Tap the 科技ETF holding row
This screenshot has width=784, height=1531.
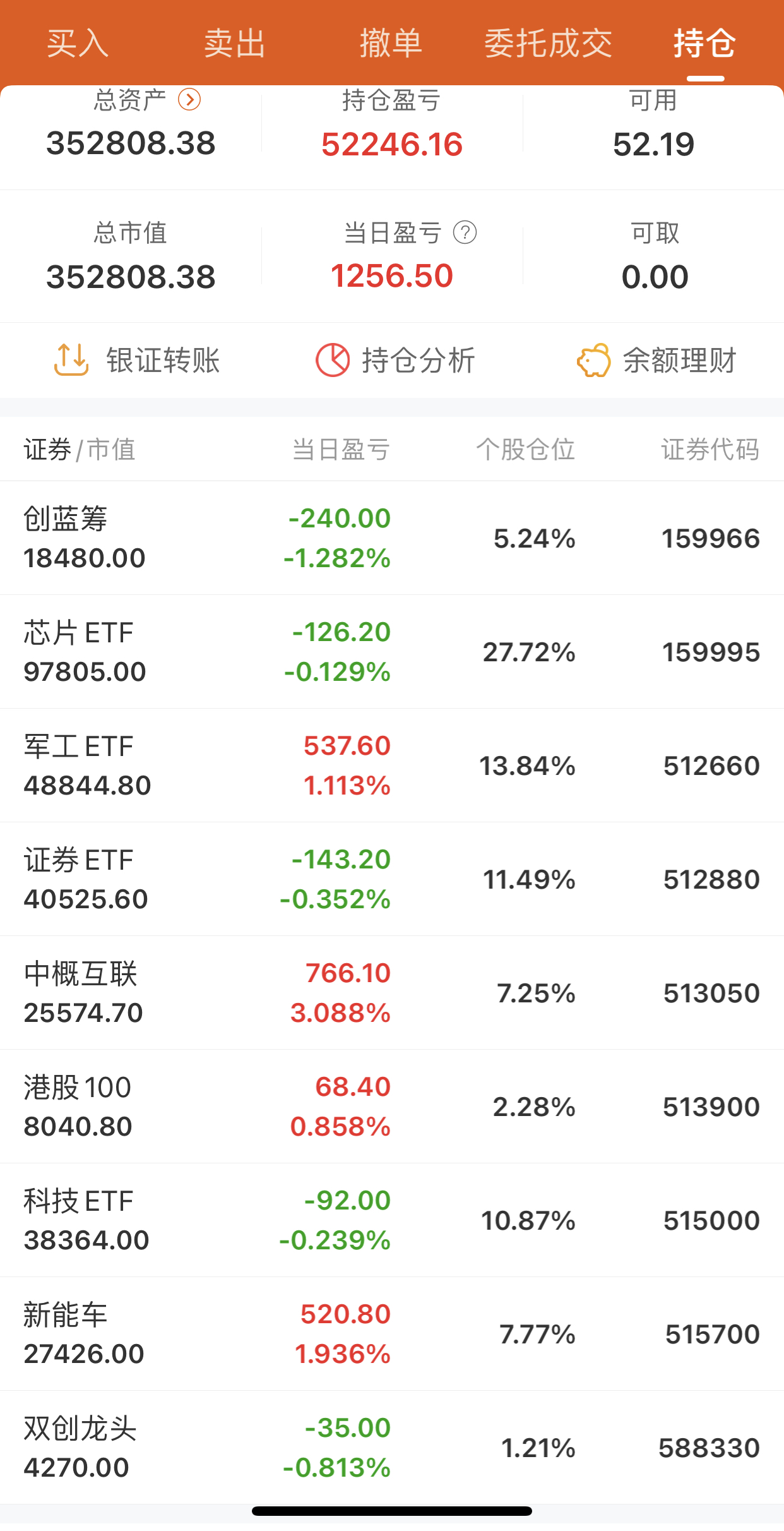pos(391,1220)
